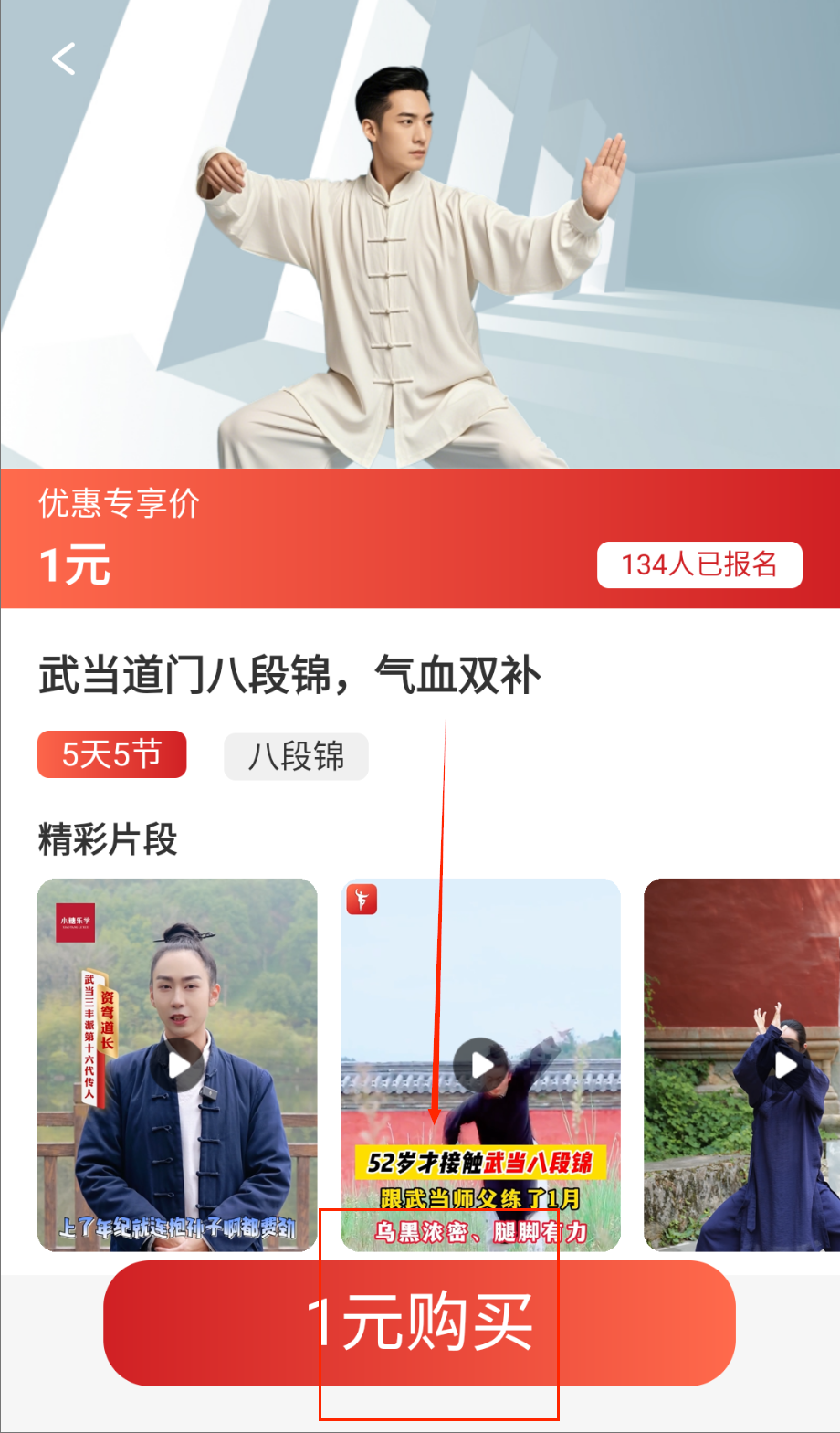The height and width of the screenshot is (1433, 840).
Task: Select the 八段锦 tag chip
Action: click(296, 756)
